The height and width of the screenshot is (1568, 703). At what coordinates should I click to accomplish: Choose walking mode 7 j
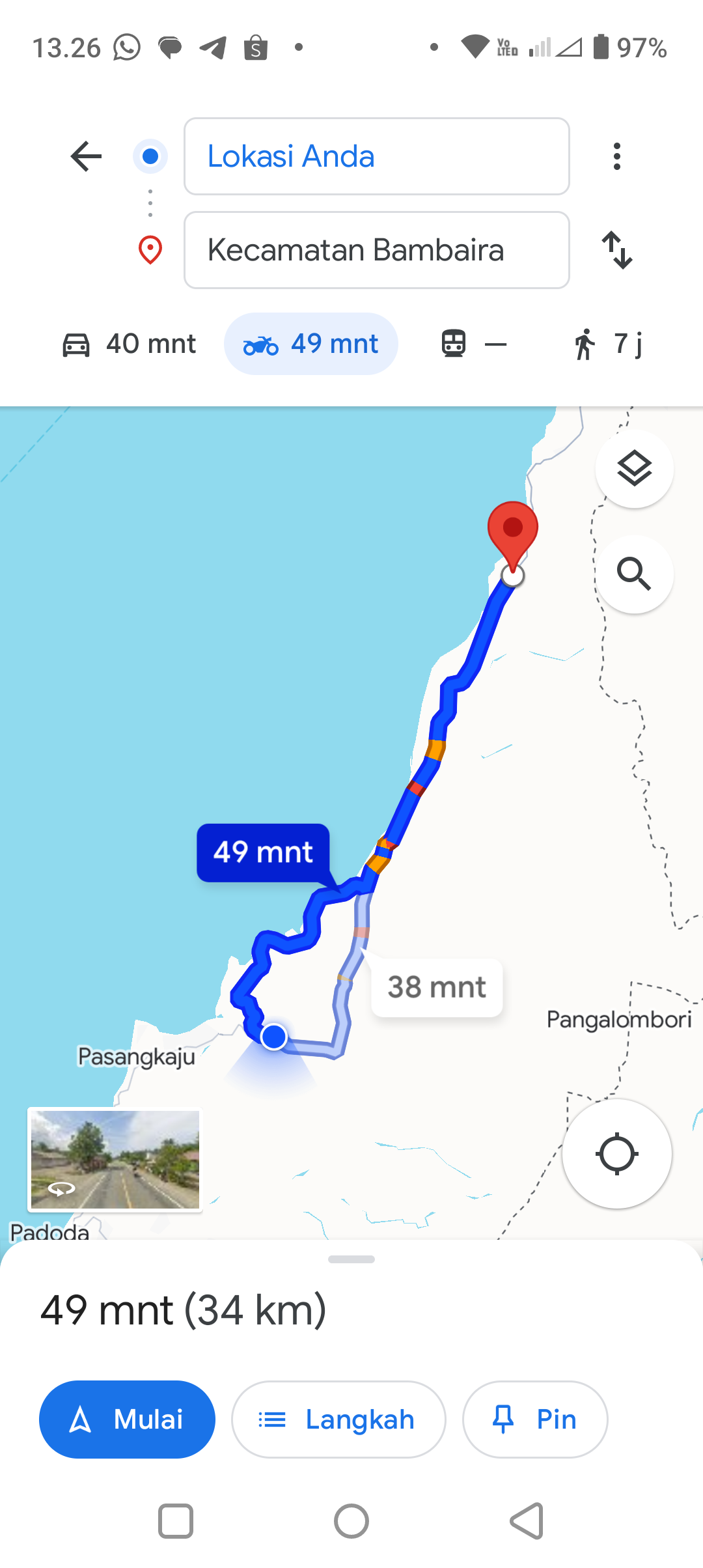pyautogui.click(x=608, y=344)
